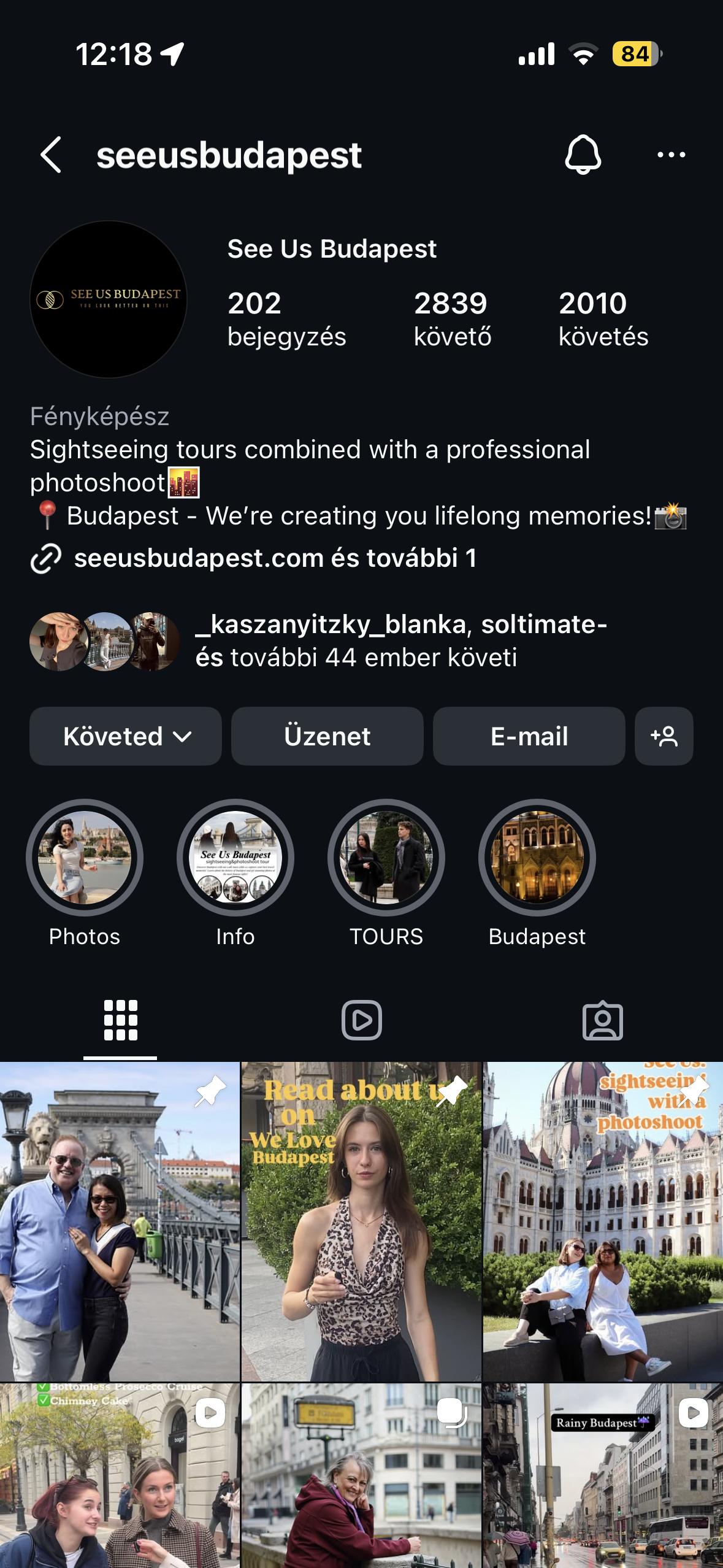The height and width of the screenshot is (1568, 723).
Task: Open the Budapest story highlight
Action: pyautogui.click(x=537, y=858)
